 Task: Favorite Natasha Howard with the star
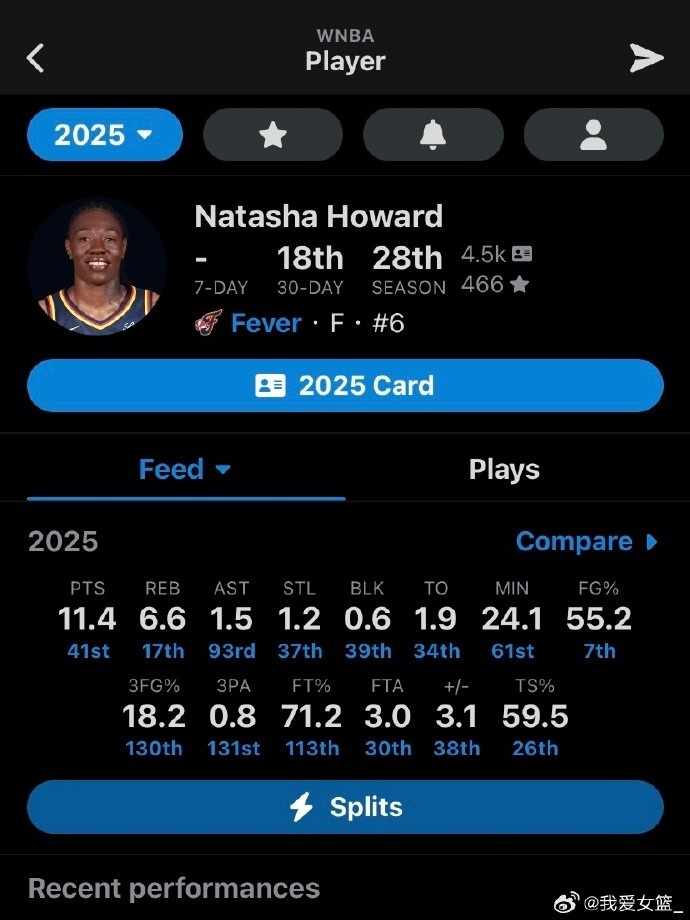click(273, 135)
